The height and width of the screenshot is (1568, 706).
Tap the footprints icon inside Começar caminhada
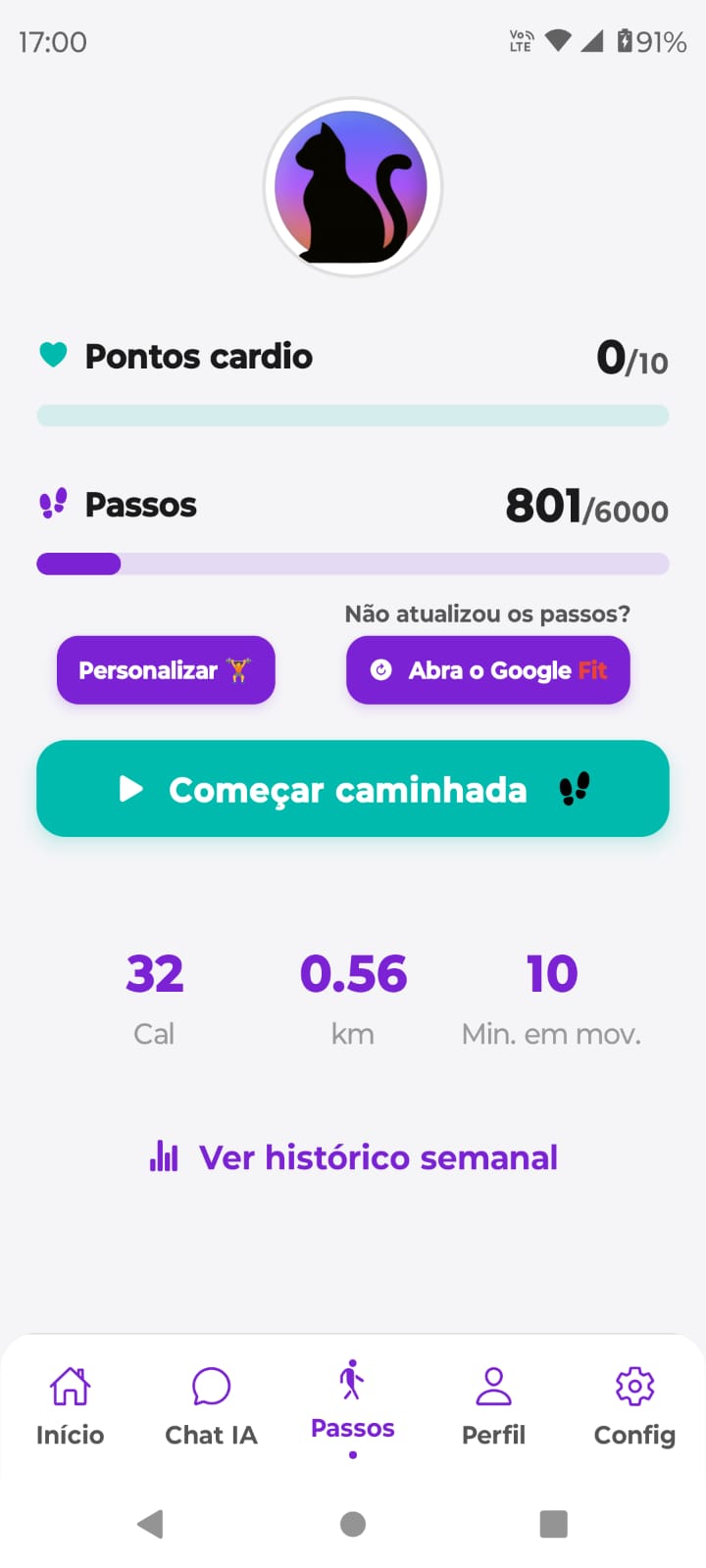577,787
